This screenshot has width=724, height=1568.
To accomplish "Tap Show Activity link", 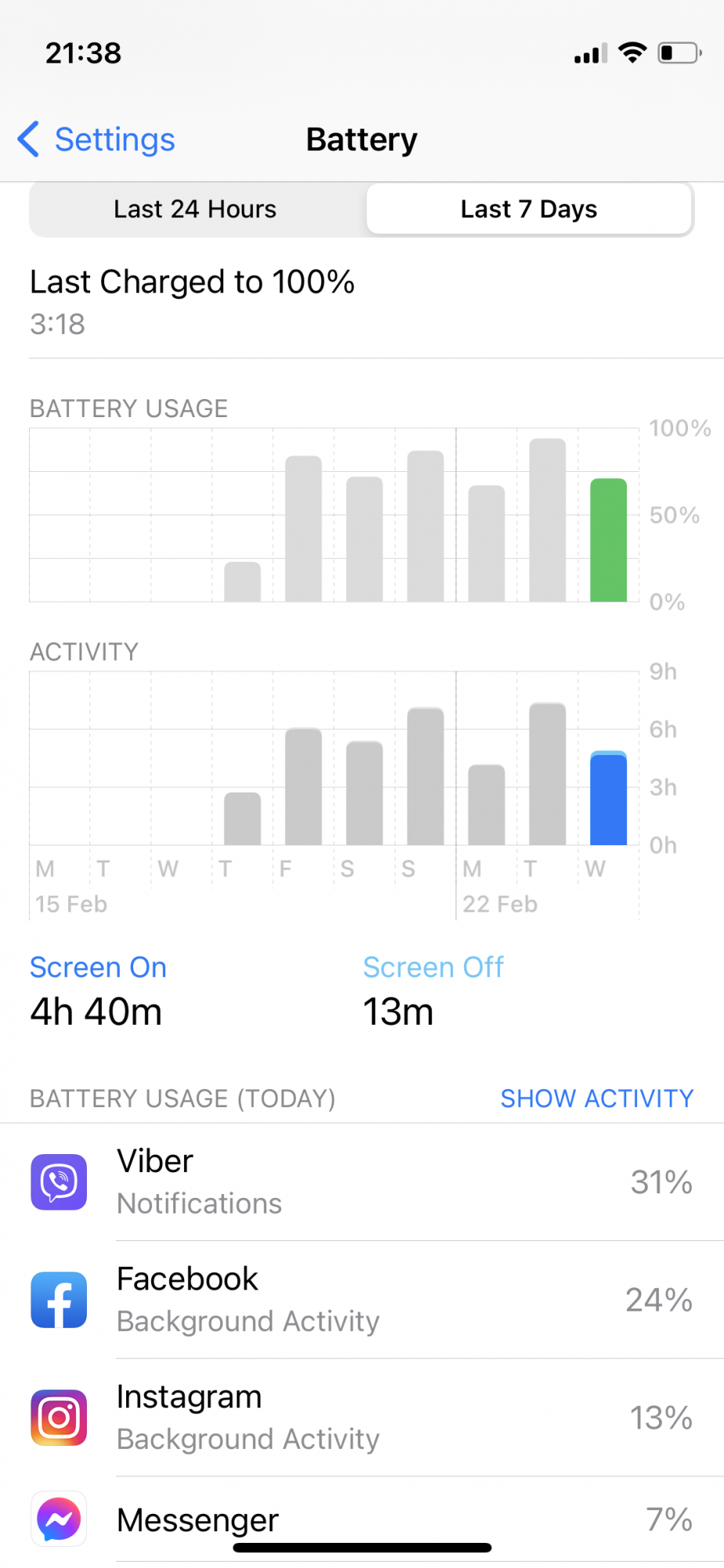I will 596,1098.
